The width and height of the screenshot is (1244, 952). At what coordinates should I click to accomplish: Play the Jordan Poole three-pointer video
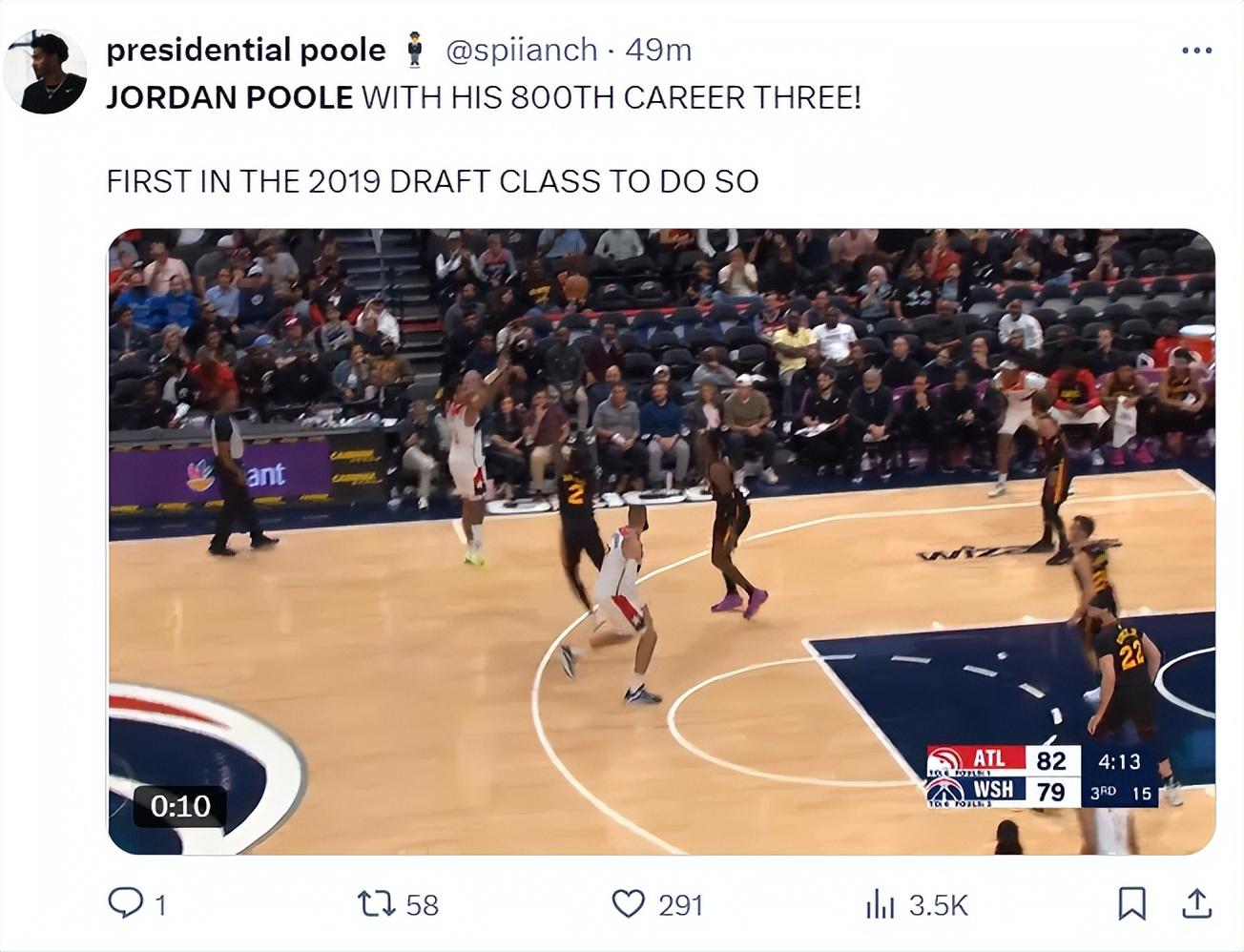coord(661,541)
